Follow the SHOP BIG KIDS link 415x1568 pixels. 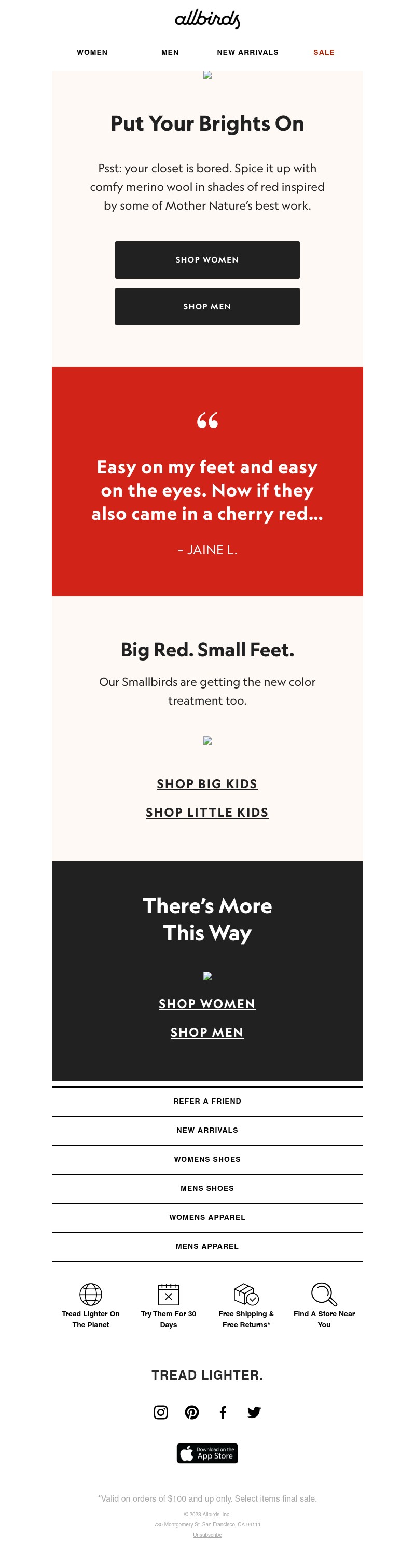[x=207, y=784]
